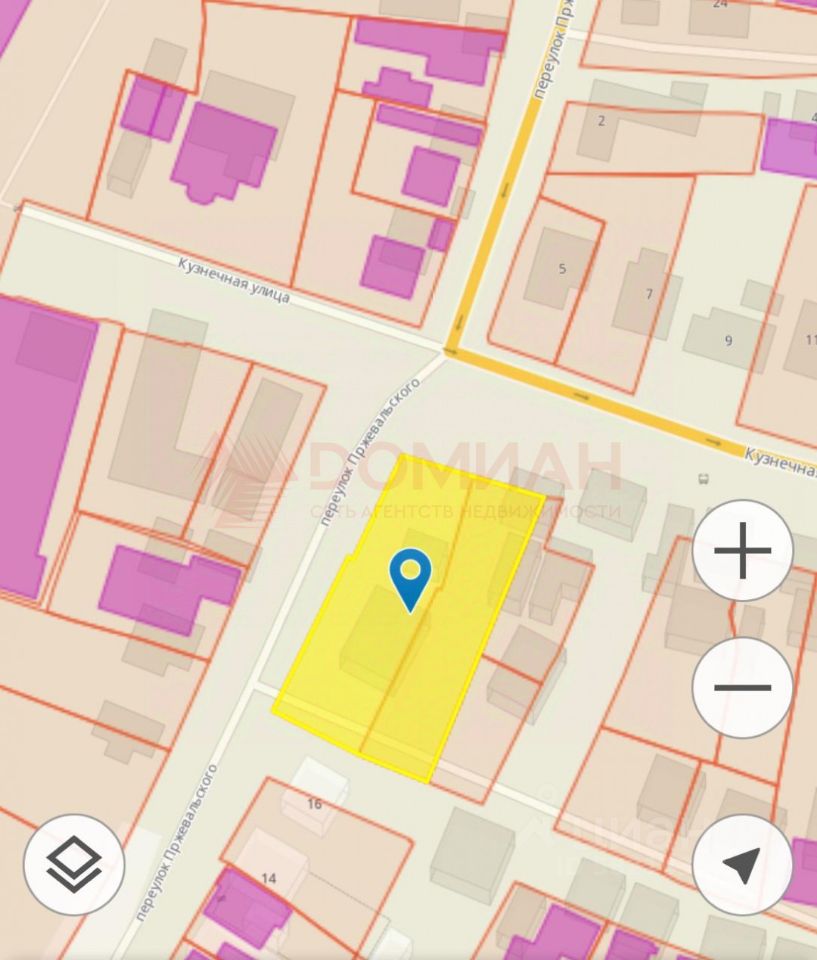Image resolution: width=817 pixels, height=960 pixels.
Task: Open the map layers selector
Action: pyautogui.click(x=74, y=865)
